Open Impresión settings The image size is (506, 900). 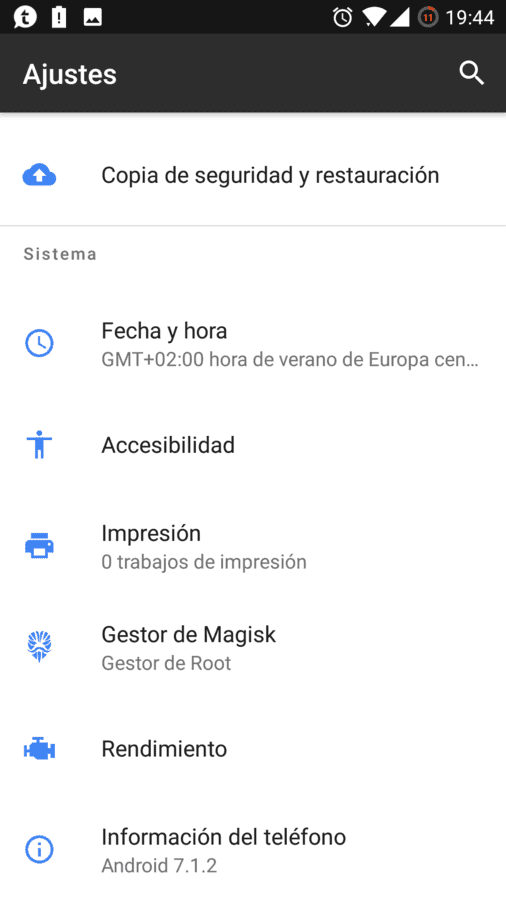point(253,546)
